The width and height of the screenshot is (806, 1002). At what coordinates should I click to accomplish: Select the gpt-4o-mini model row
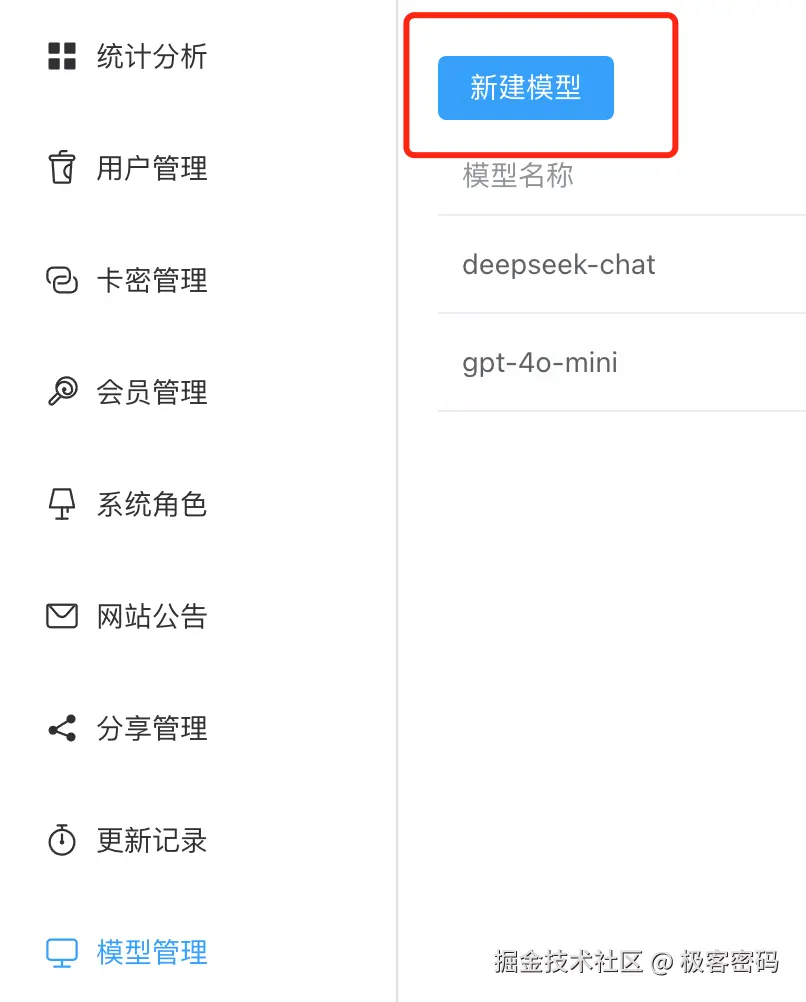coord(540,362)
